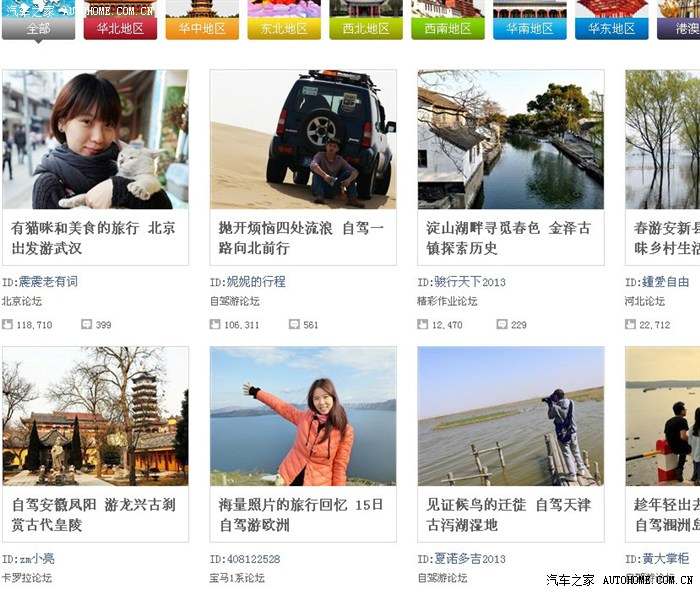
Task: Open the 自驾安徽凤阳 travel post
Action: coord(93,514)
